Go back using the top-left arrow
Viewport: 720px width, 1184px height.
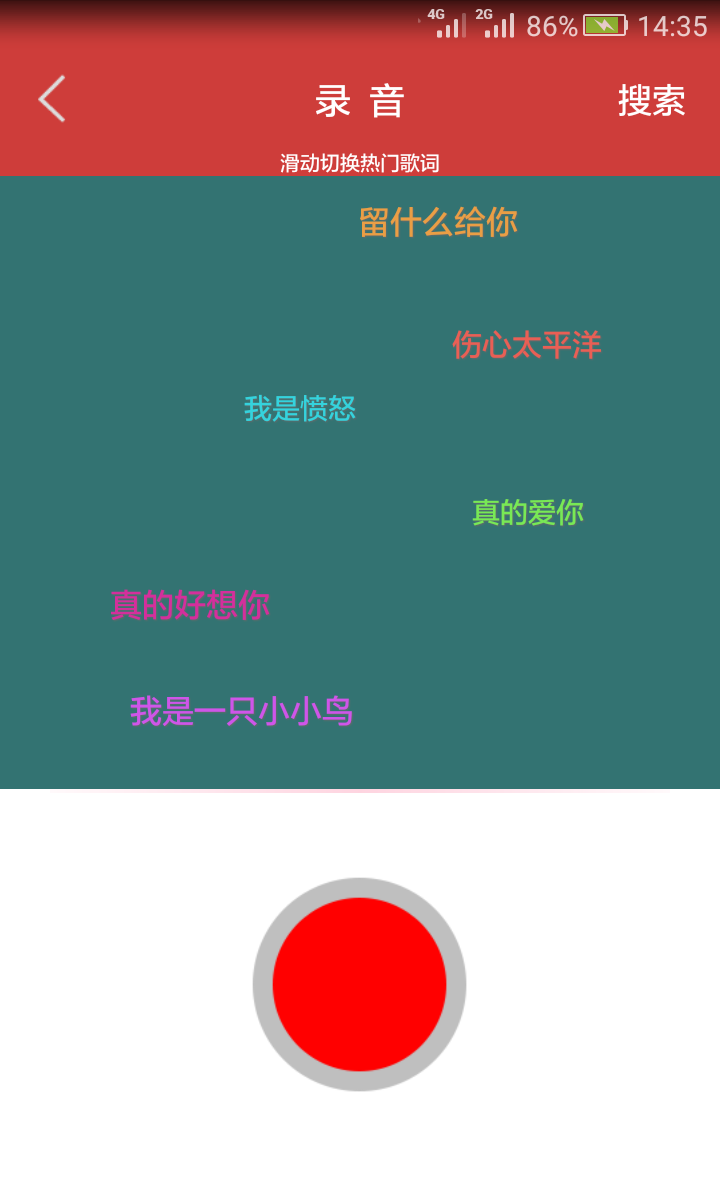click(52, 100)
